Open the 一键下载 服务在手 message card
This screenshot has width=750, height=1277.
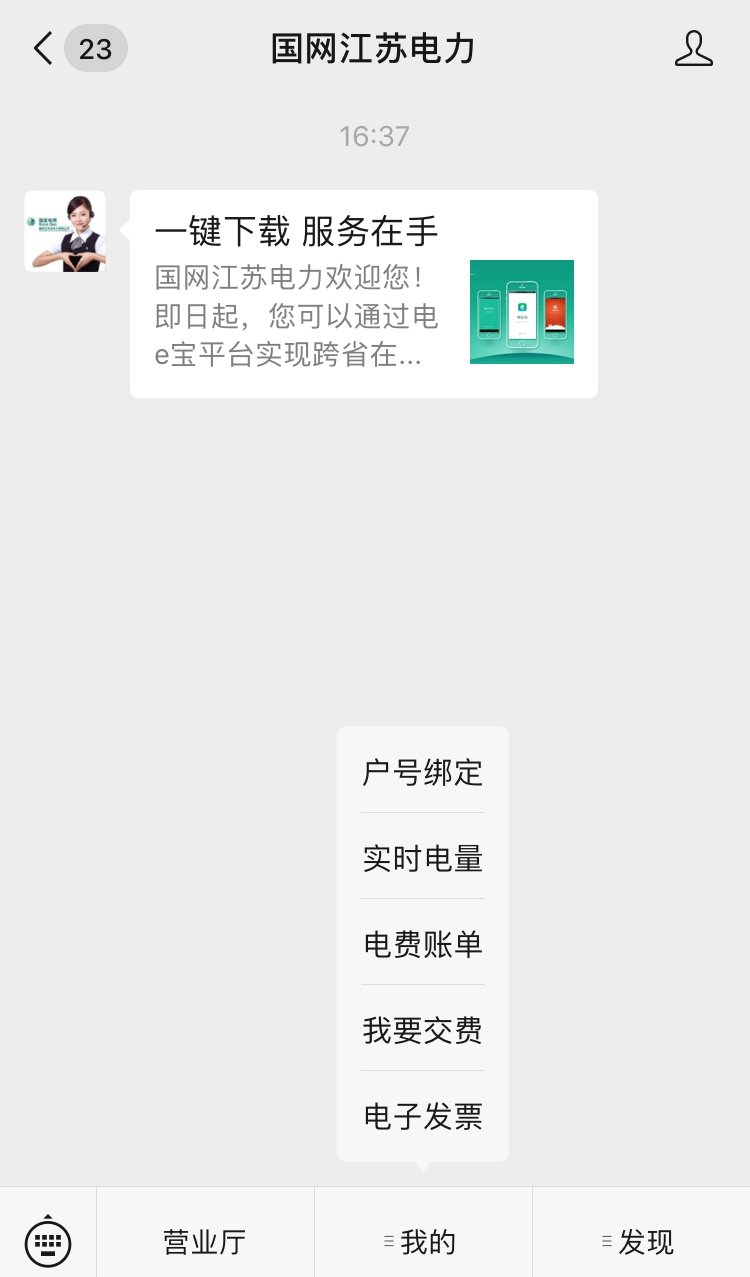click(x=363, y=294)
